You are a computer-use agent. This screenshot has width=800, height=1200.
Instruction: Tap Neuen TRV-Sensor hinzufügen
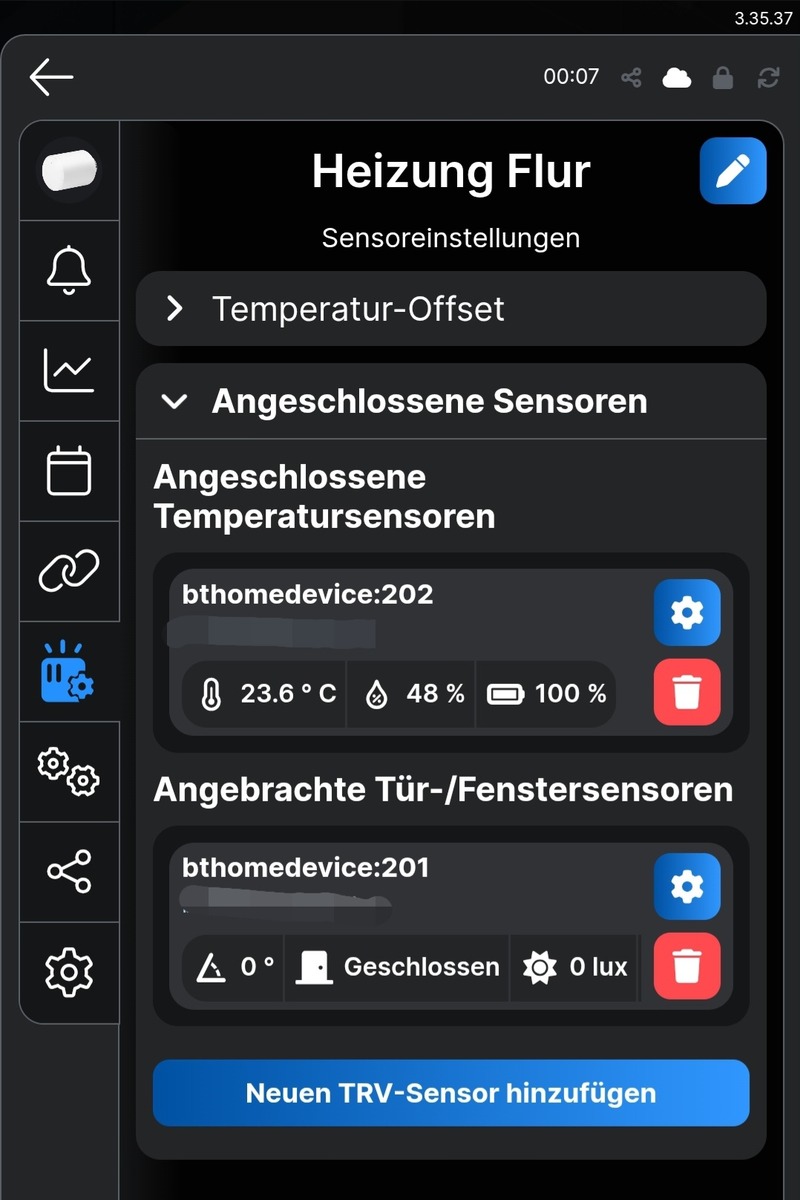tap(451, 1093)
